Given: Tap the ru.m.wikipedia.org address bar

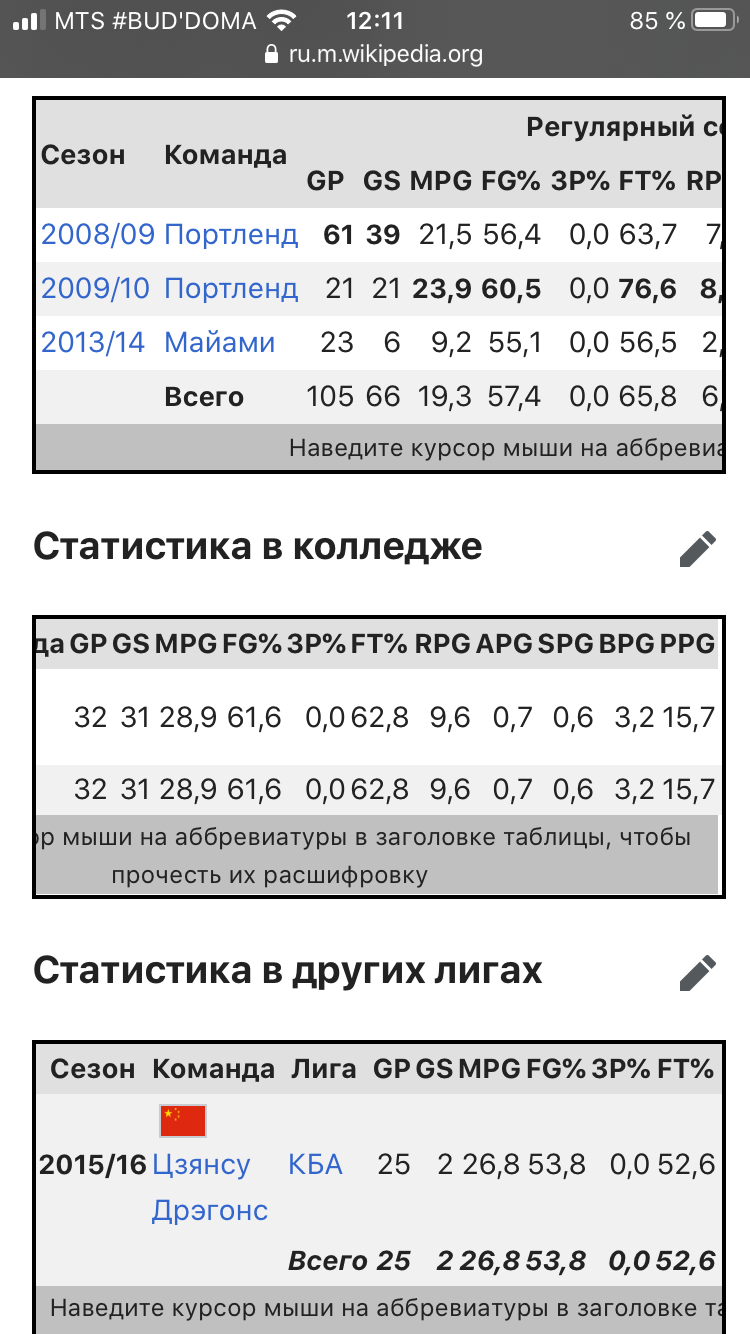Looking at the screenshot, I should pos(374,54).
